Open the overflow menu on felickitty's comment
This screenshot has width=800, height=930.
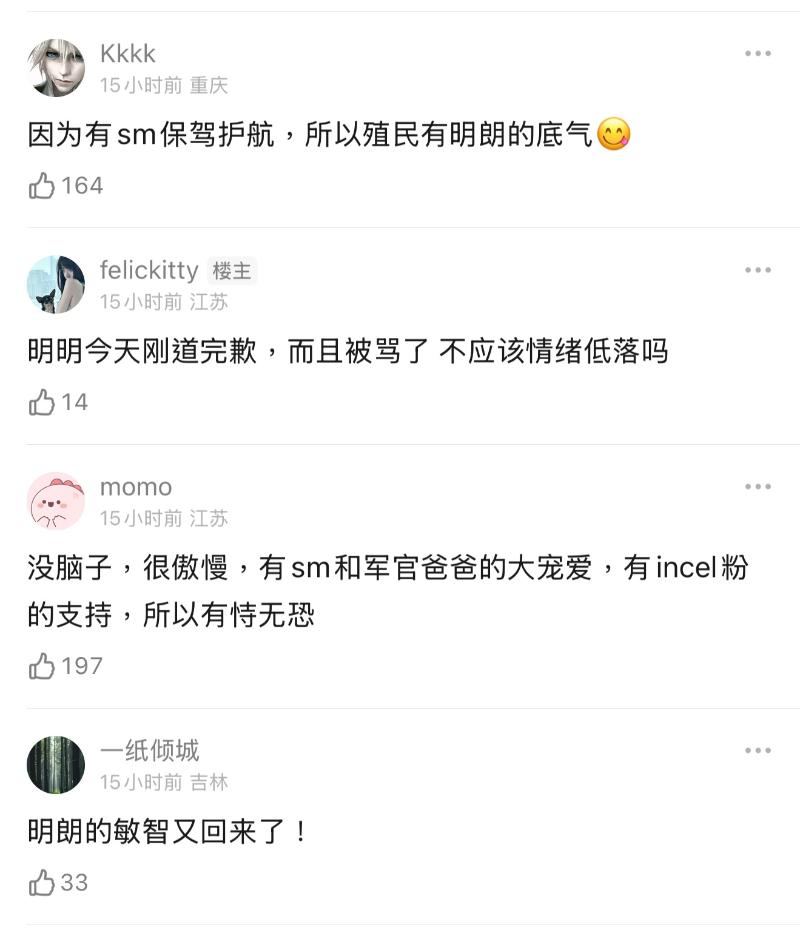758,270
